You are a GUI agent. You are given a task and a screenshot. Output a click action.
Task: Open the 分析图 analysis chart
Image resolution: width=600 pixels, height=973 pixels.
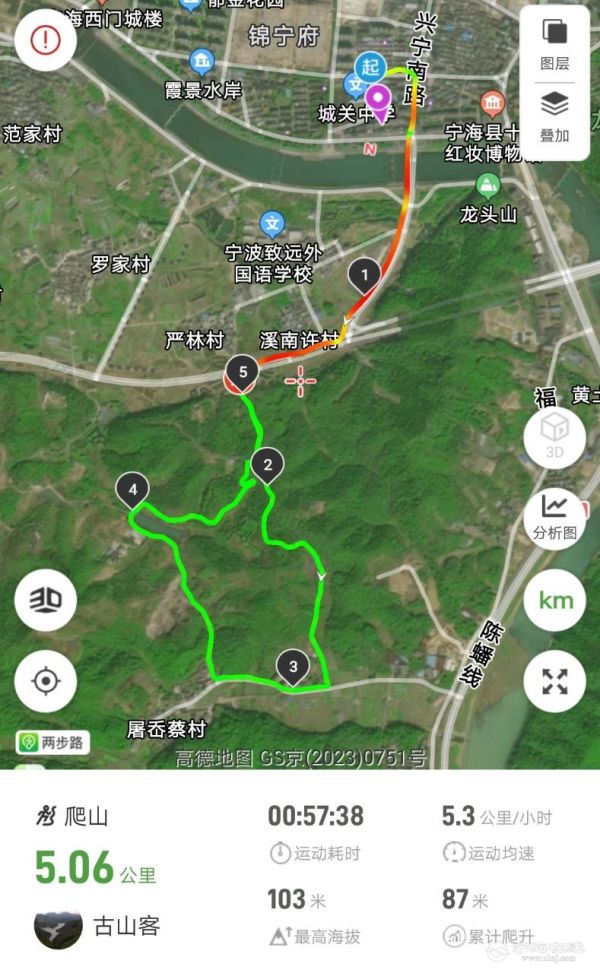pos(555,518)
